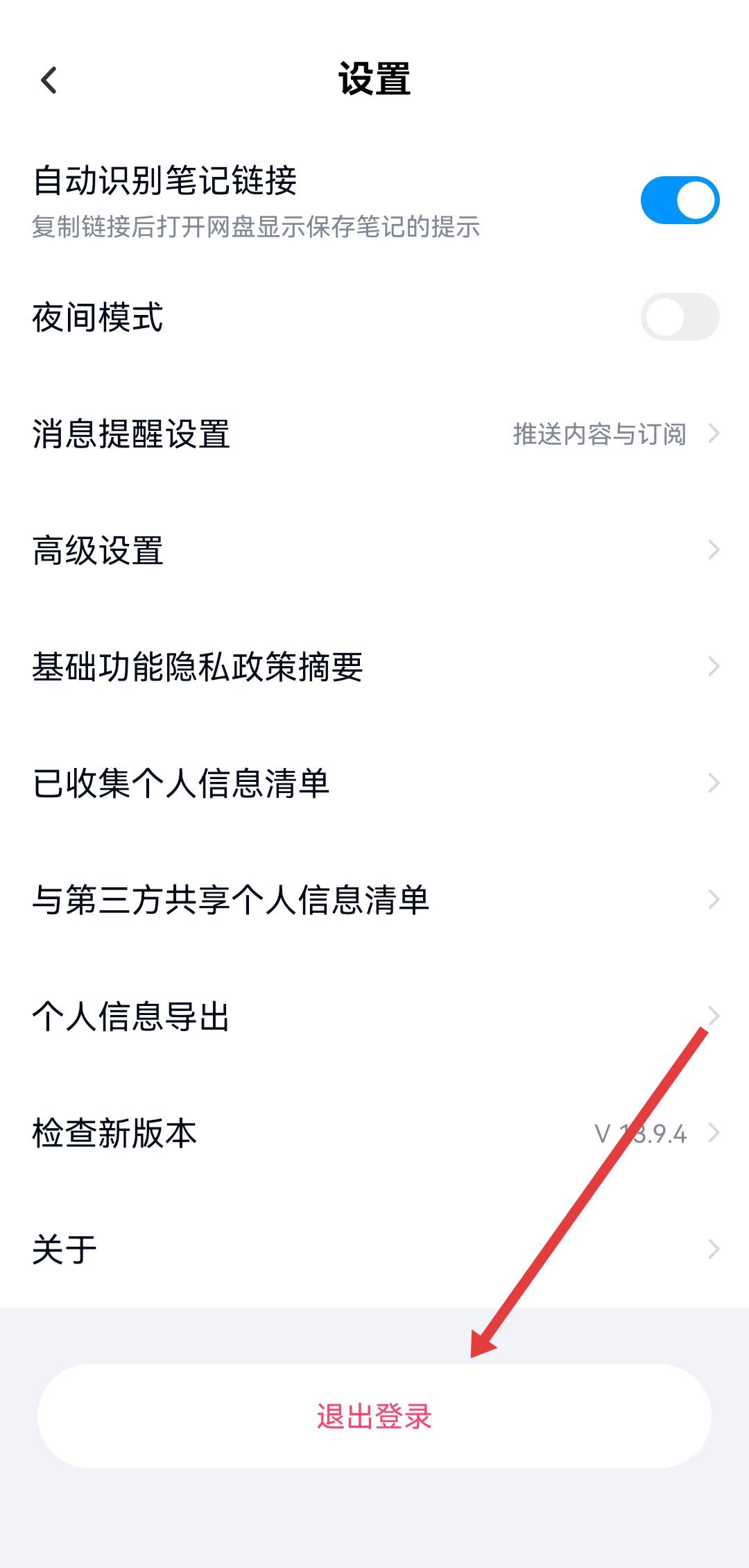
Task: Go back from the 设置 page
Action: click(49, 80)
